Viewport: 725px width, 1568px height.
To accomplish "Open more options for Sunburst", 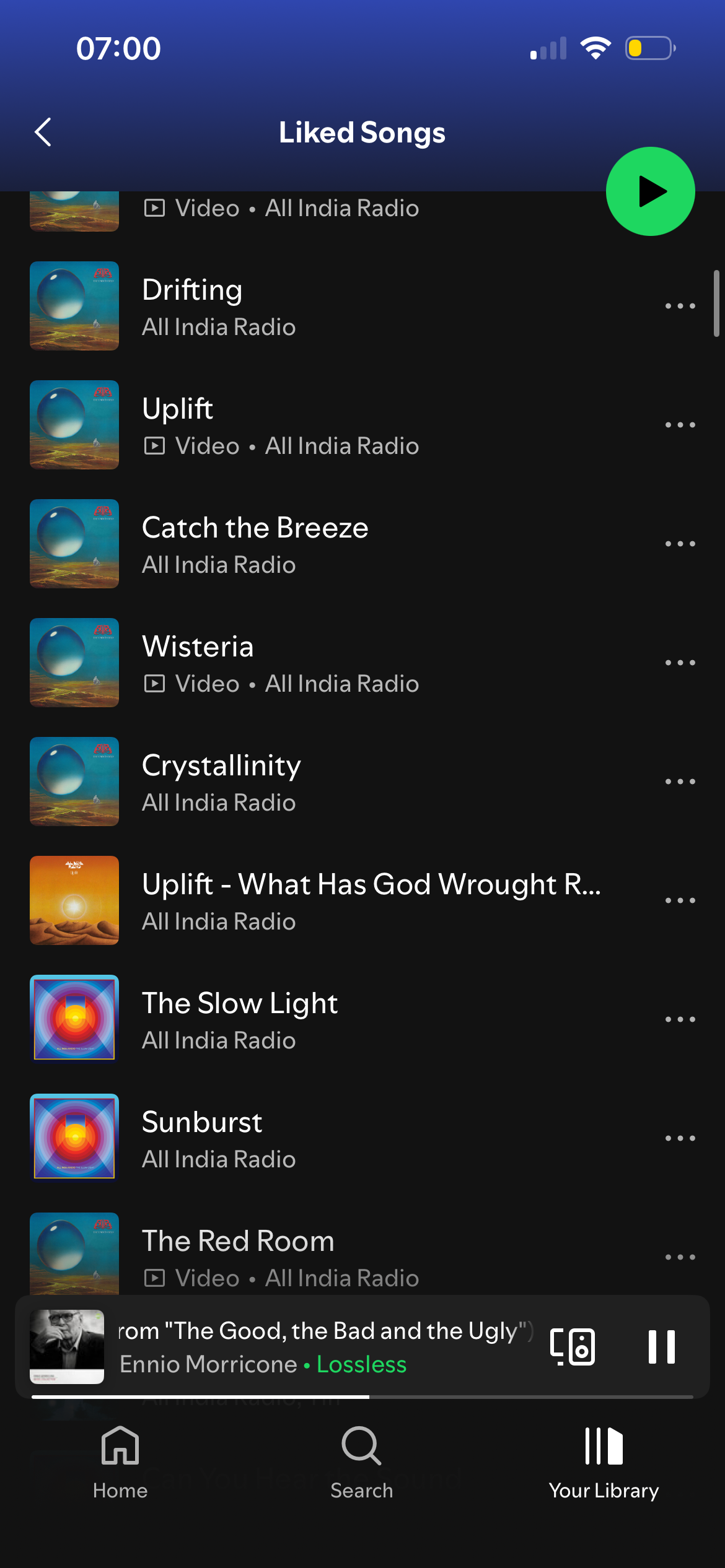I will [x=680, y=1138].
